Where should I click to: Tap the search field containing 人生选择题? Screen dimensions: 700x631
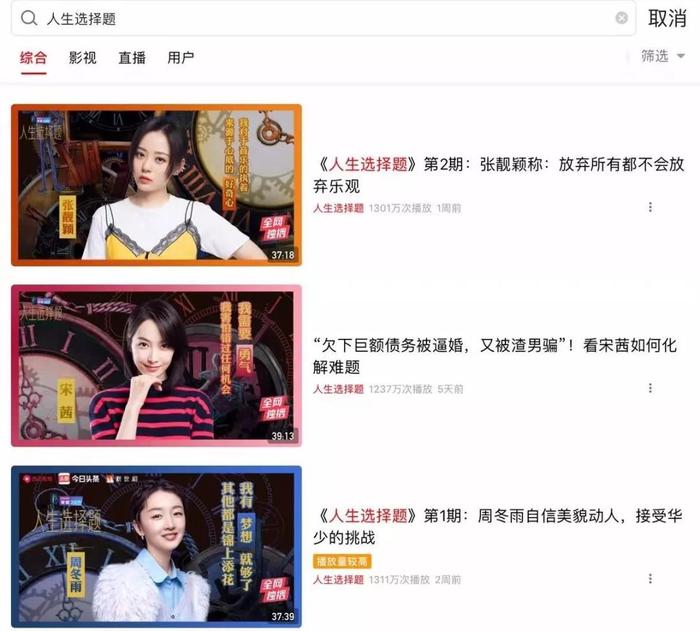coord(320,18)
